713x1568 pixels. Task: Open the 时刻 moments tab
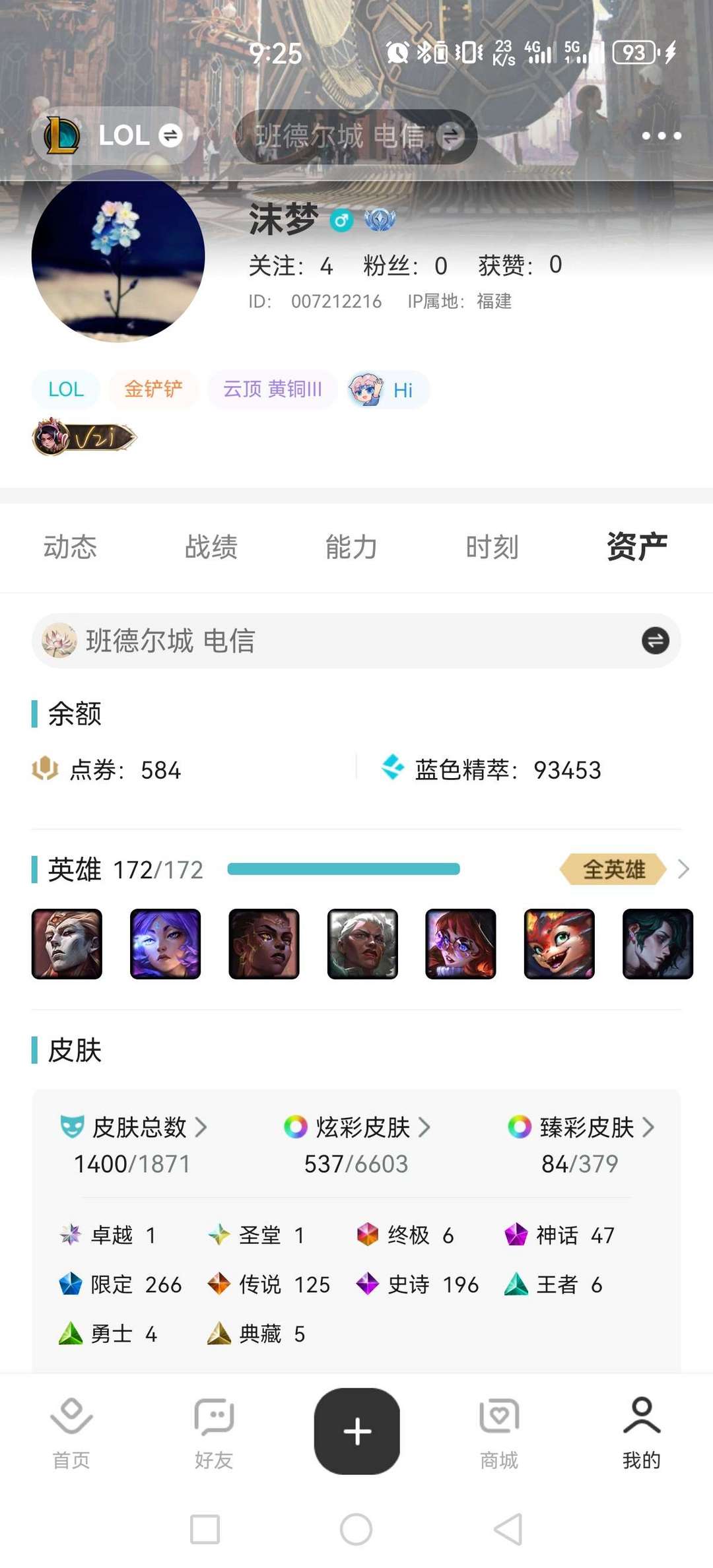point(492,546)
